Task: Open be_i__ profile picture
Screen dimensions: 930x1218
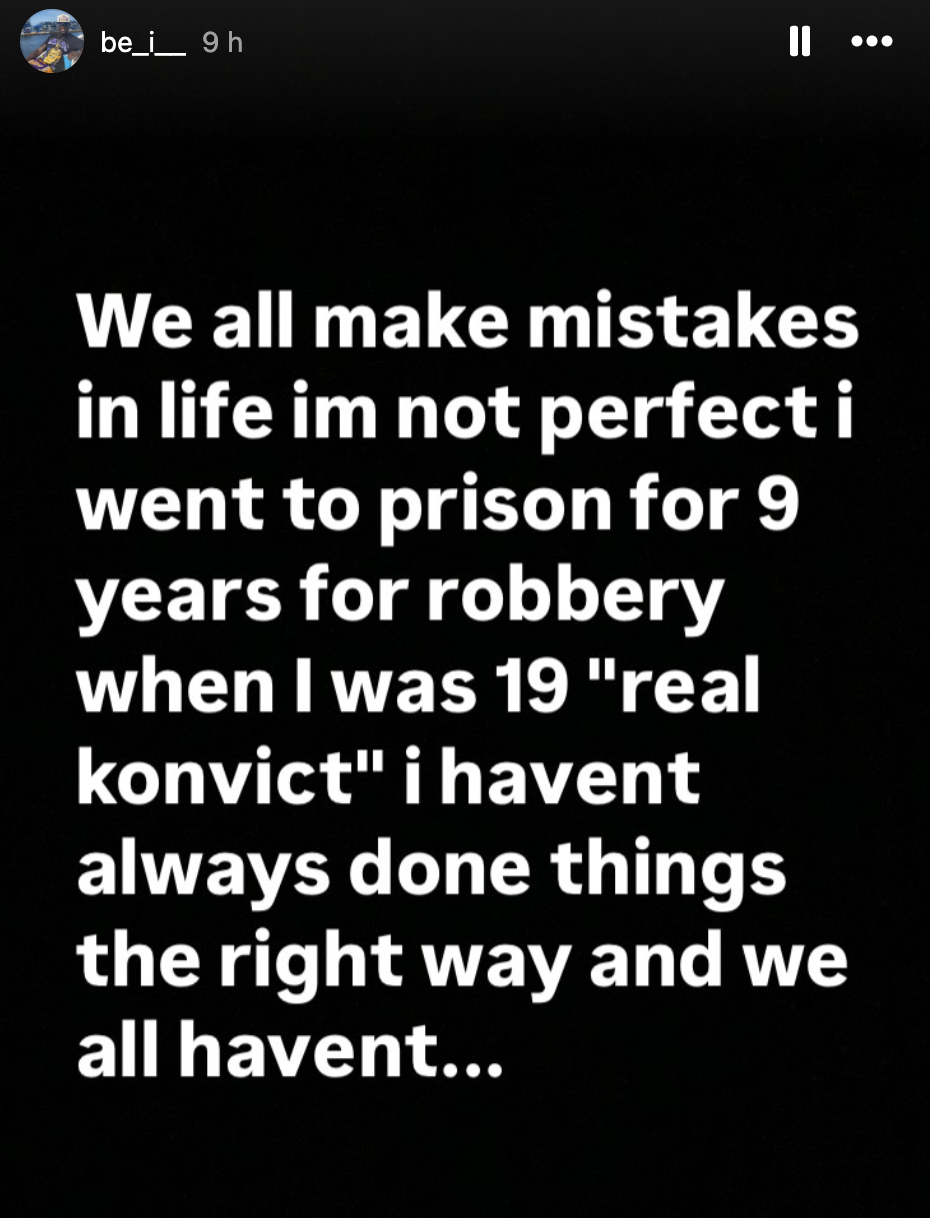Action: 52,42
